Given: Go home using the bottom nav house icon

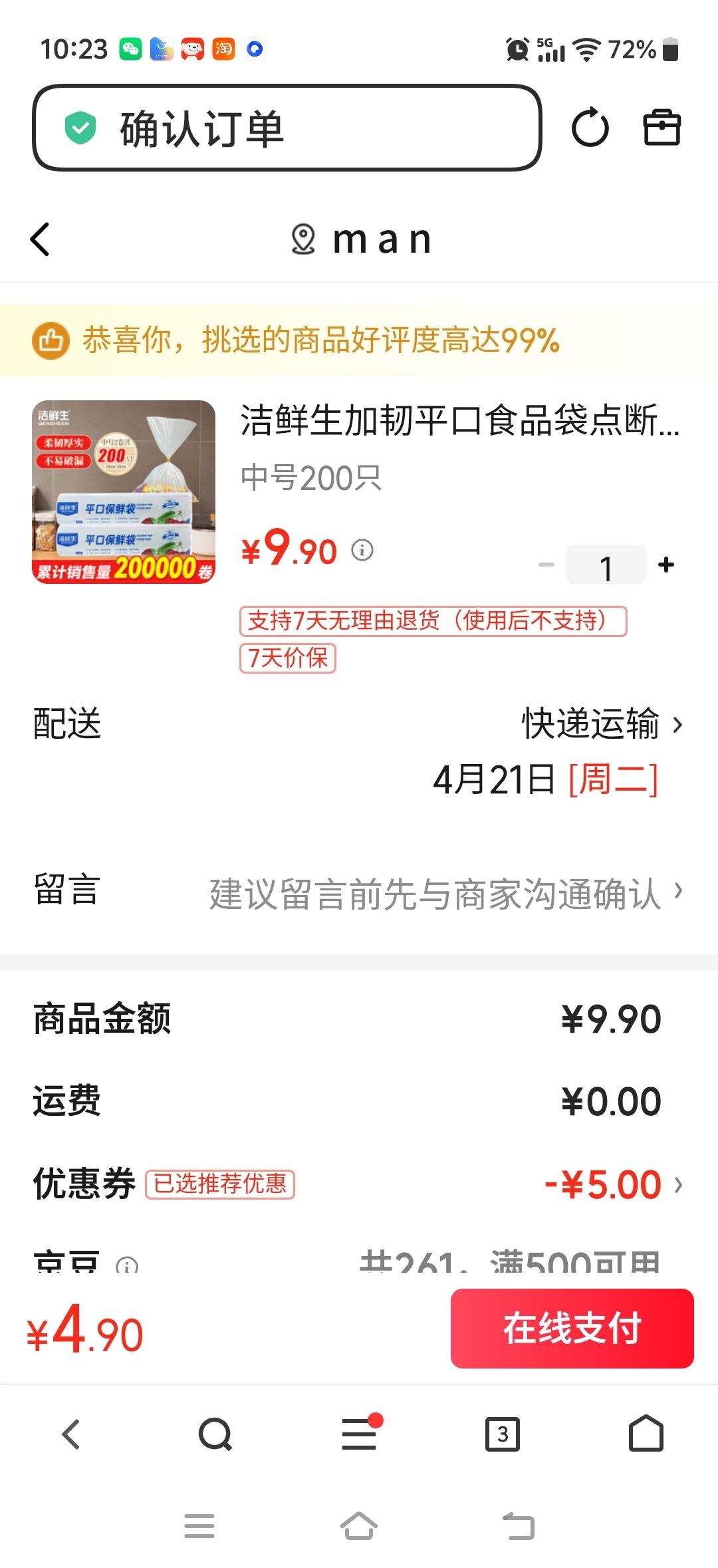Looking at the screenshot, I should pyautogui.click(x=646, y=1434).
